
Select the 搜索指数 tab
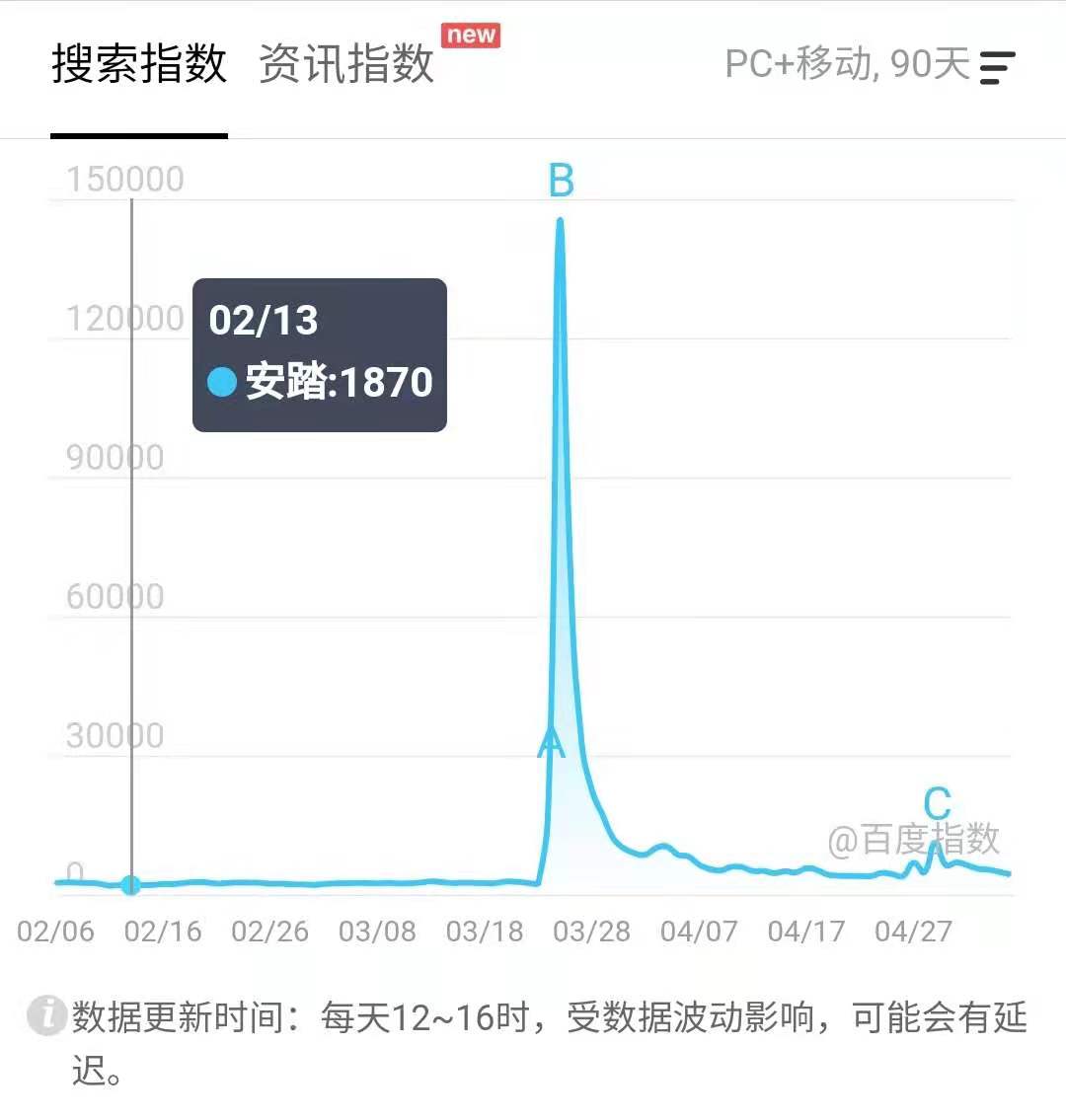(139, 64)
